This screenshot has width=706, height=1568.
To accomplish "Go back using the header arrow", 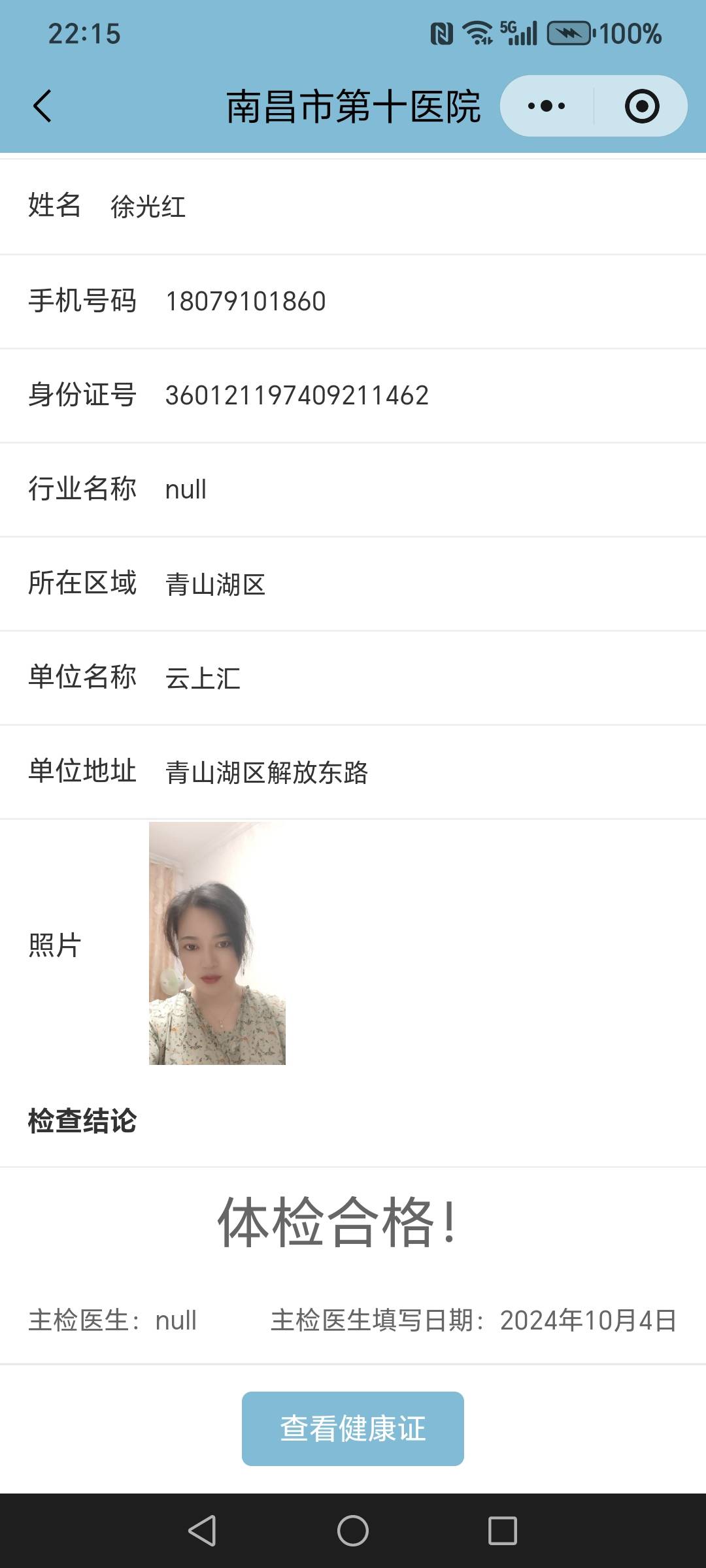I will pyautogui.click(x=42, y=106).
